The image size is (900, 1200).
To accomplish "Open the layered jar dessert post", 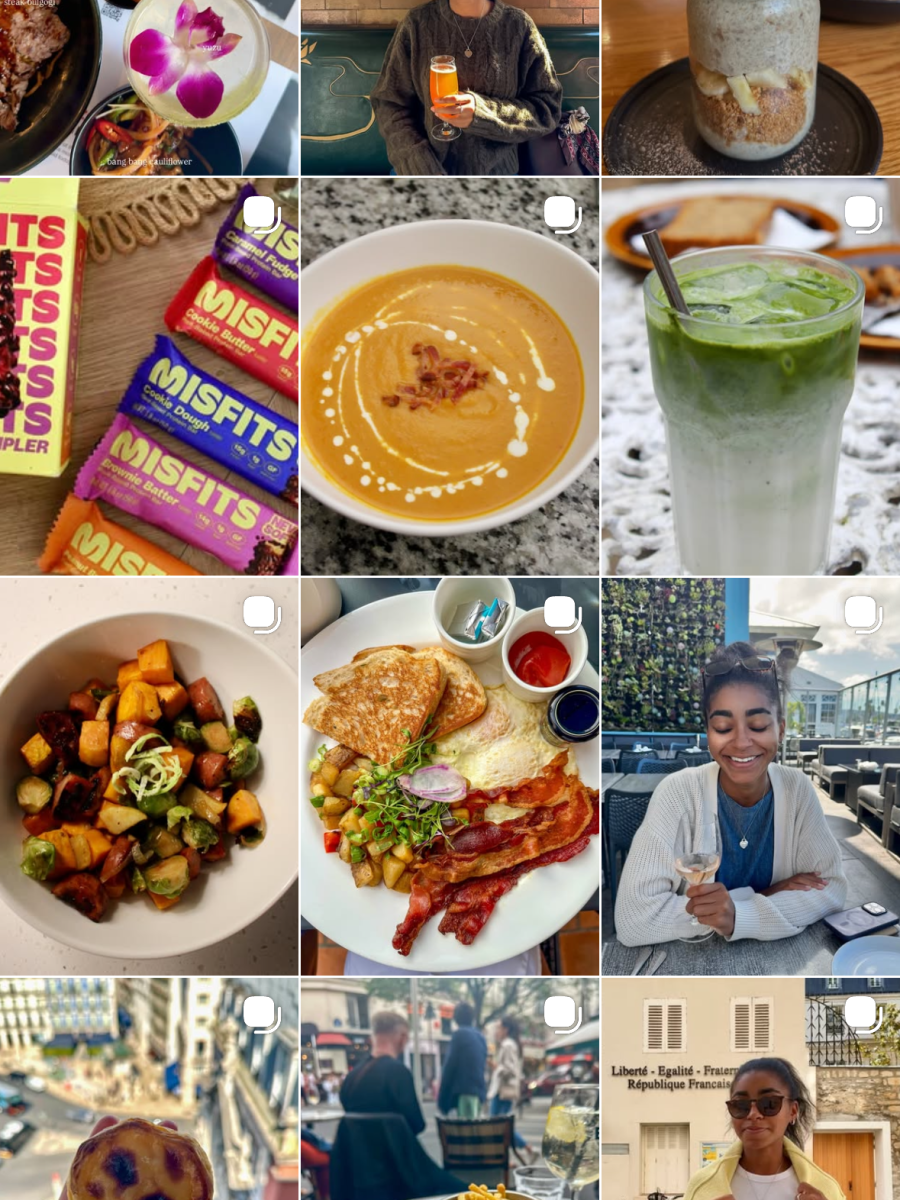I will coord(750,87).
